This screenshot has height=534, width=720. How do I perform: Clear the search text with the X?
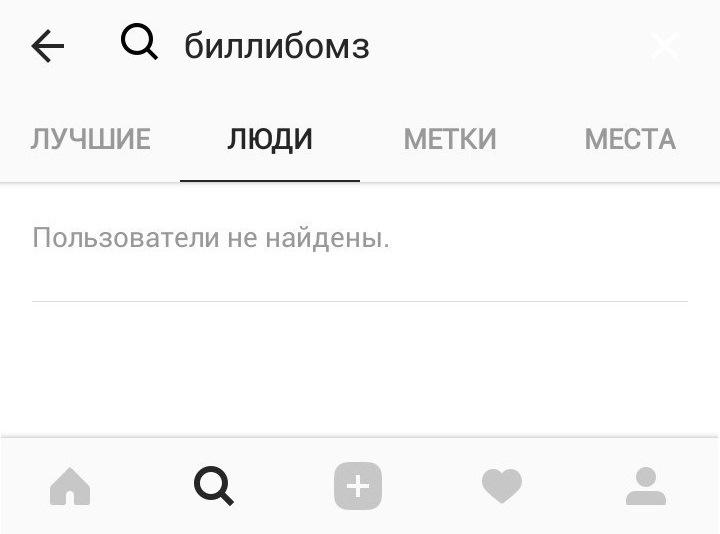pos(664,46)
